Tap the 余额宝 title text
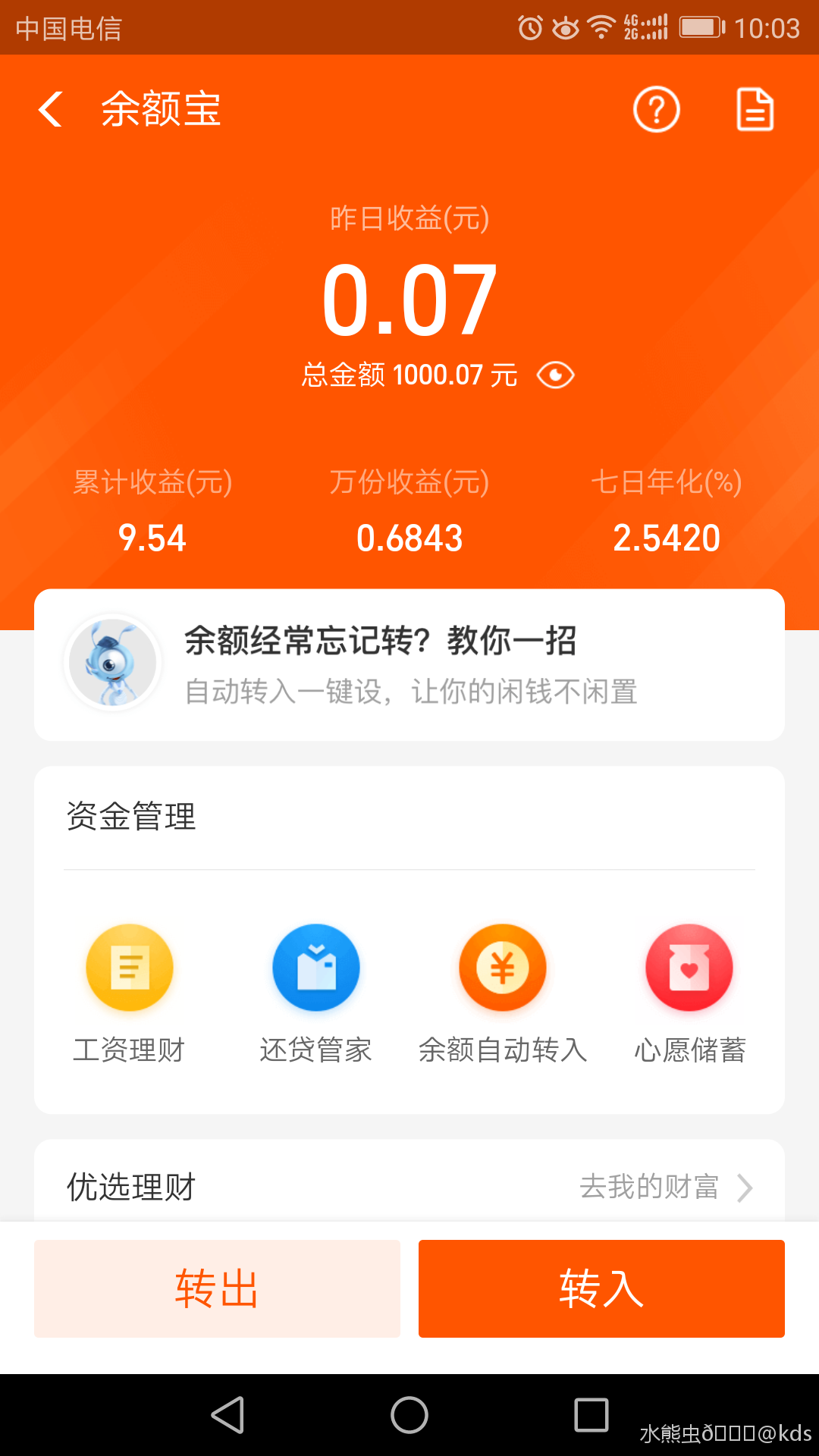819x1456 pixels. 161,109
